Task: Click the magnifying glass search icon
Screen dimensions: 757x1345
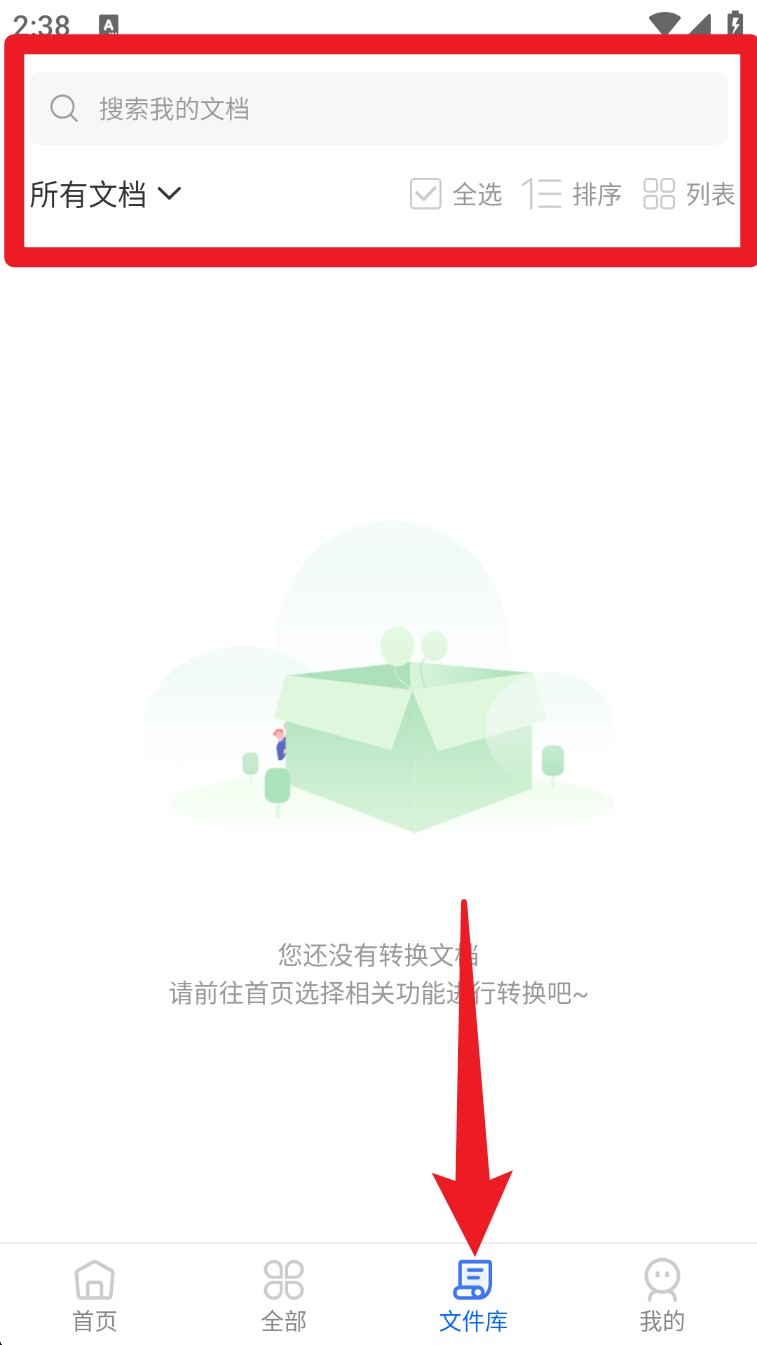Action: click(63, 107)
